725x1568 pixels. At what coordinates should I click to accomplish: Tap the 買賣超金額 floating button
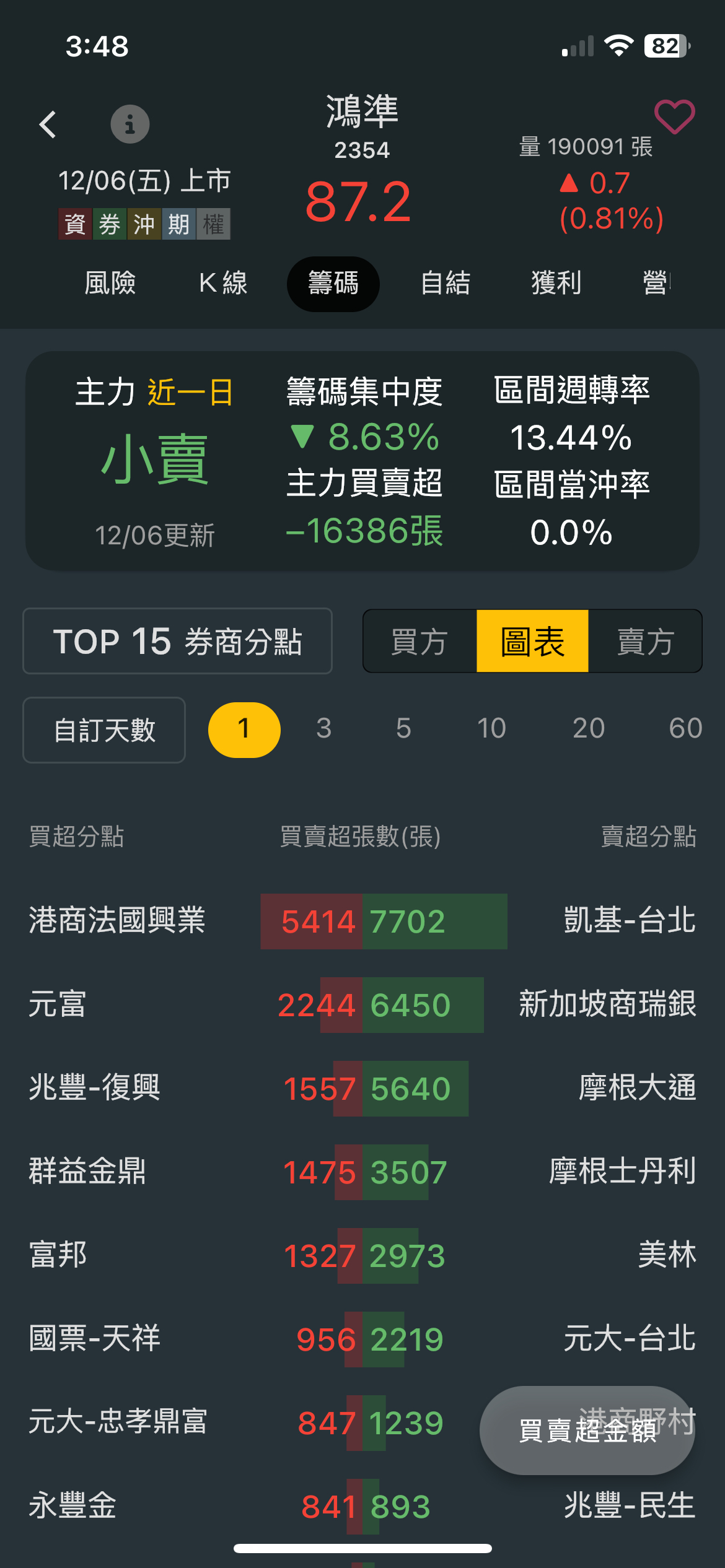coord(587,1431)
